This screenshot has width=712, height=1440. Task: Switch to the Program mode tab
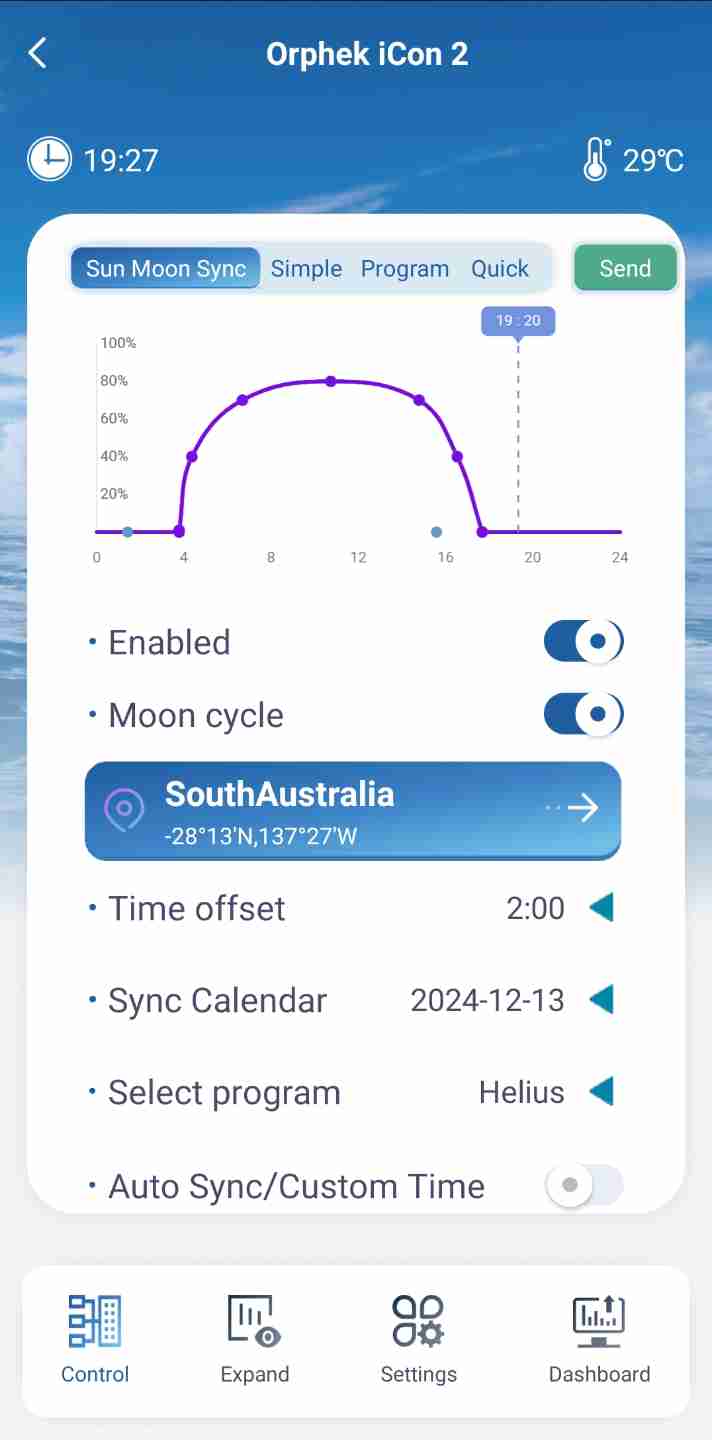point(404,268)
